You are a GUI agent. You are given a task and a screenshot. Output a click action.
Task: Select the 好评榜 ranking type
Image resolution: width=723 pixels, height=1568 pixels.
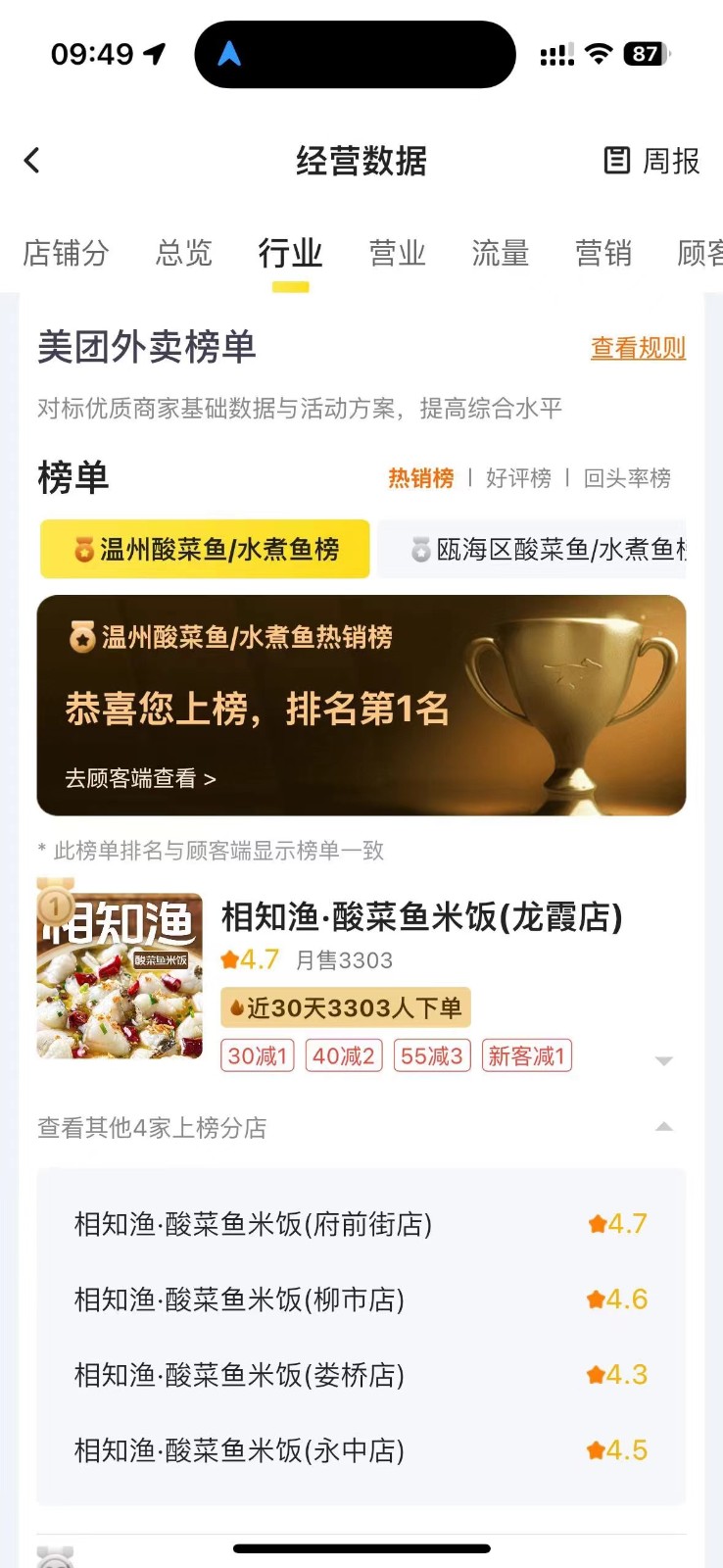point(518,478)
